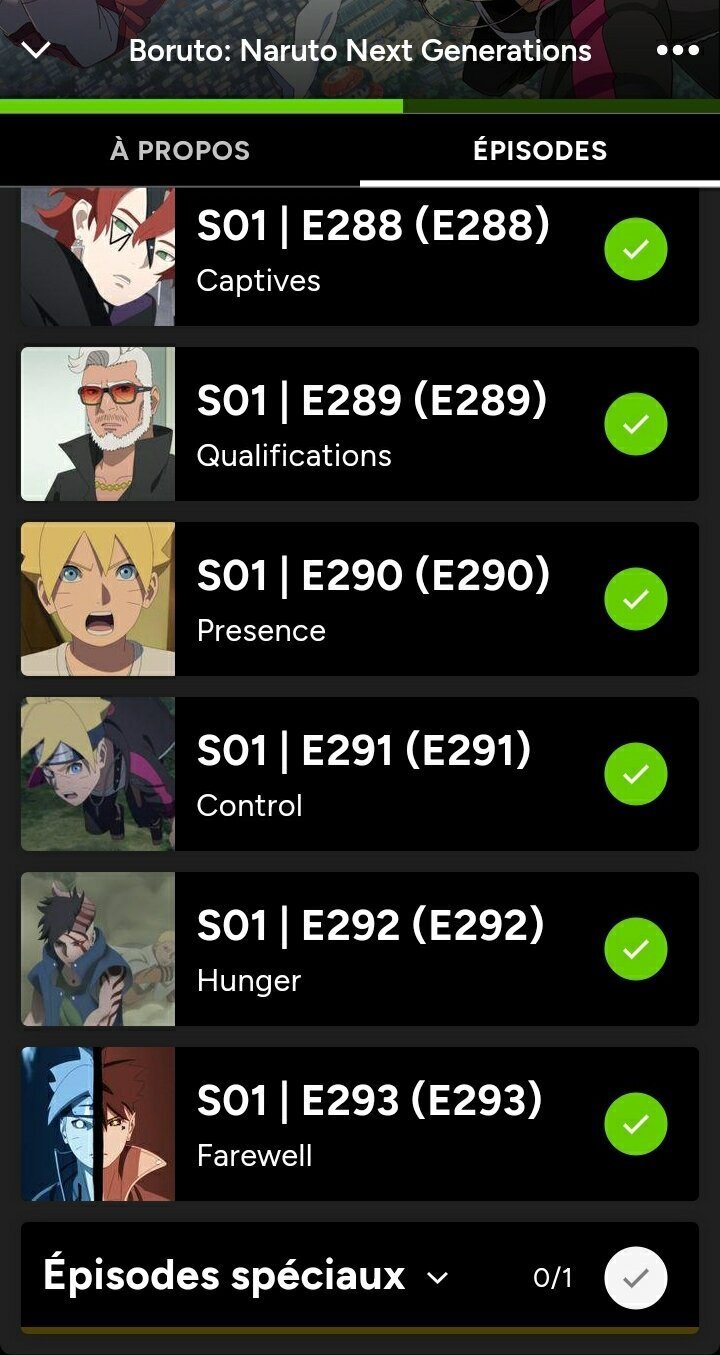Open episode E293 Farewell
This screenshot has width=720, height=1355.
(360, 1124)
